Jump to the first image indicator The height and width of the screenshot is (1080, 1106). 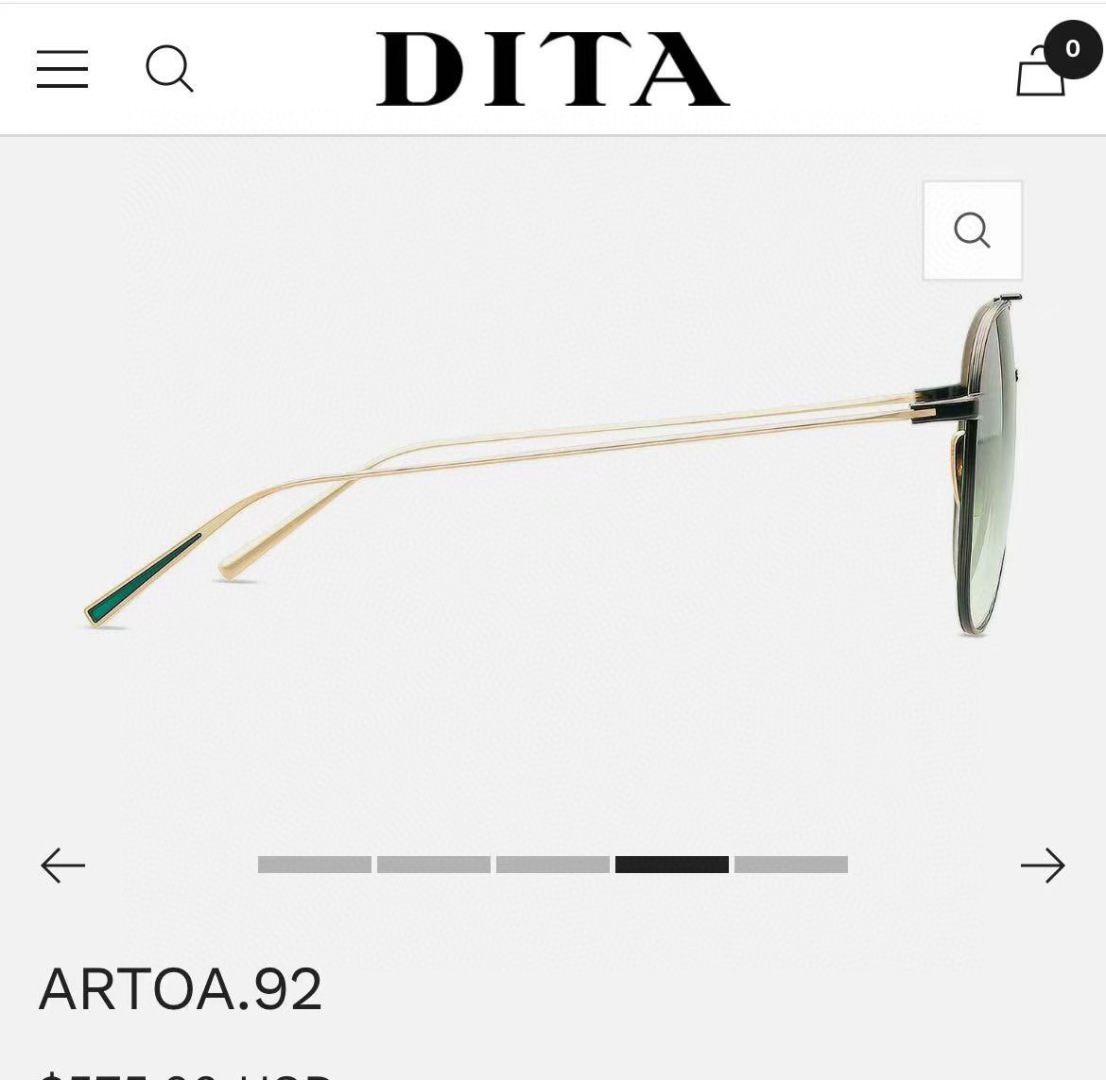(314, 865)
